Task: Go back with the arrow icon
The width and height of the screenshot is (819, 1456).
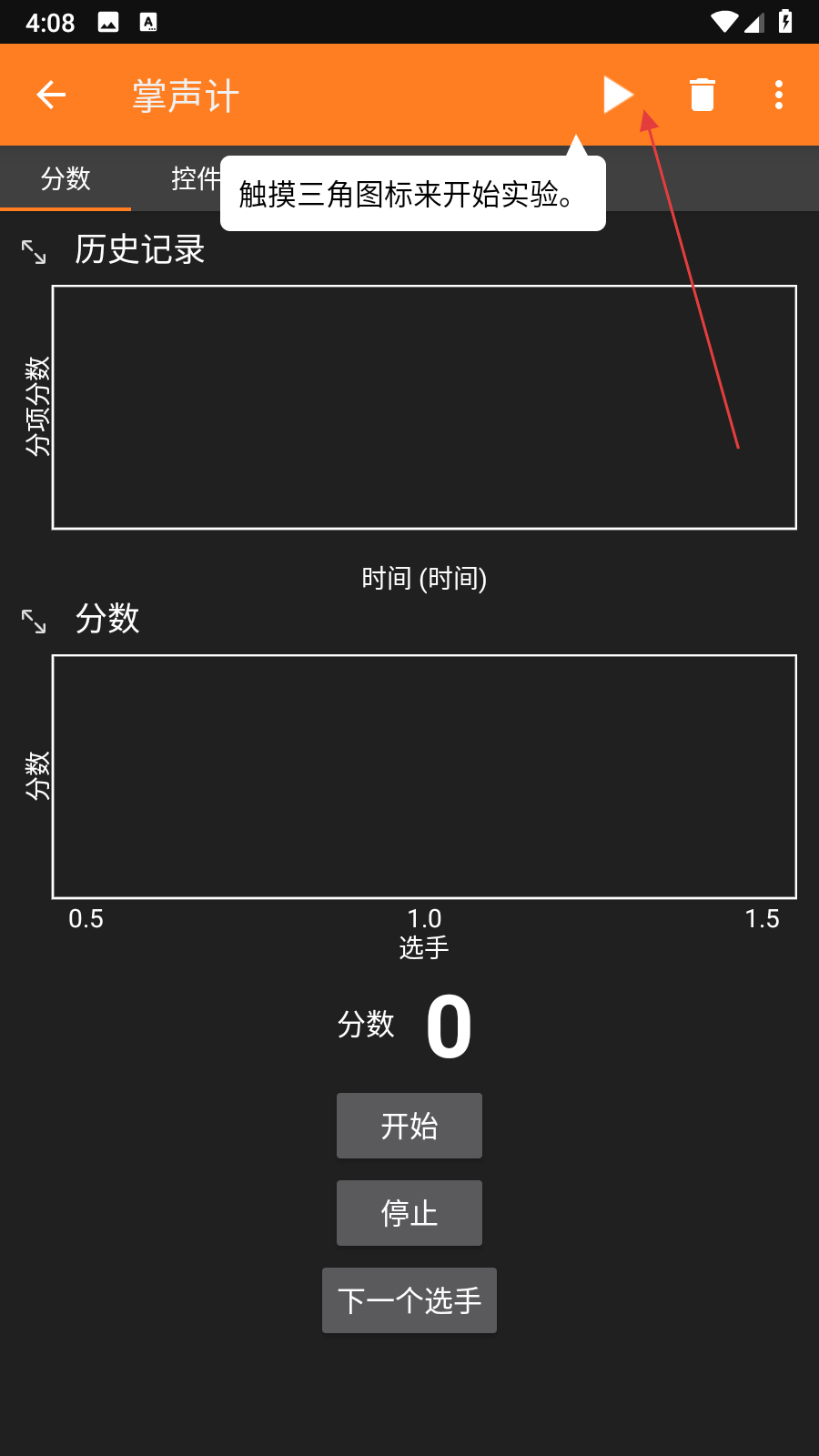Action: [x=51, y=95]
